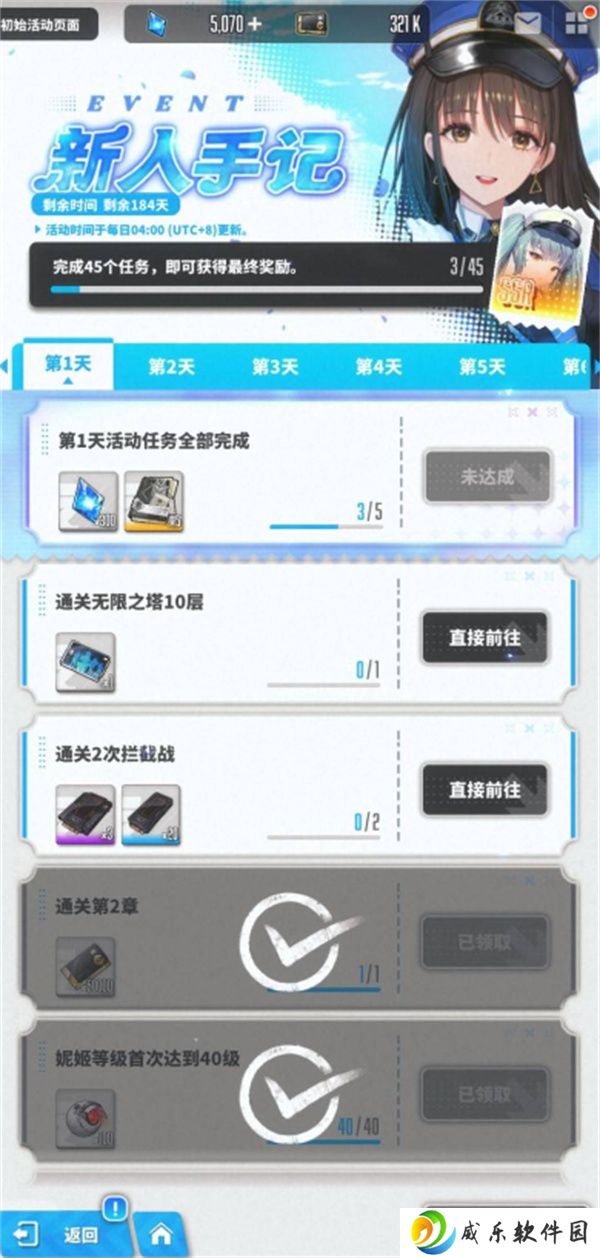This screenshot has width=600, height=1258.
Task: Open the mail inbox icon
Action: 529,24
